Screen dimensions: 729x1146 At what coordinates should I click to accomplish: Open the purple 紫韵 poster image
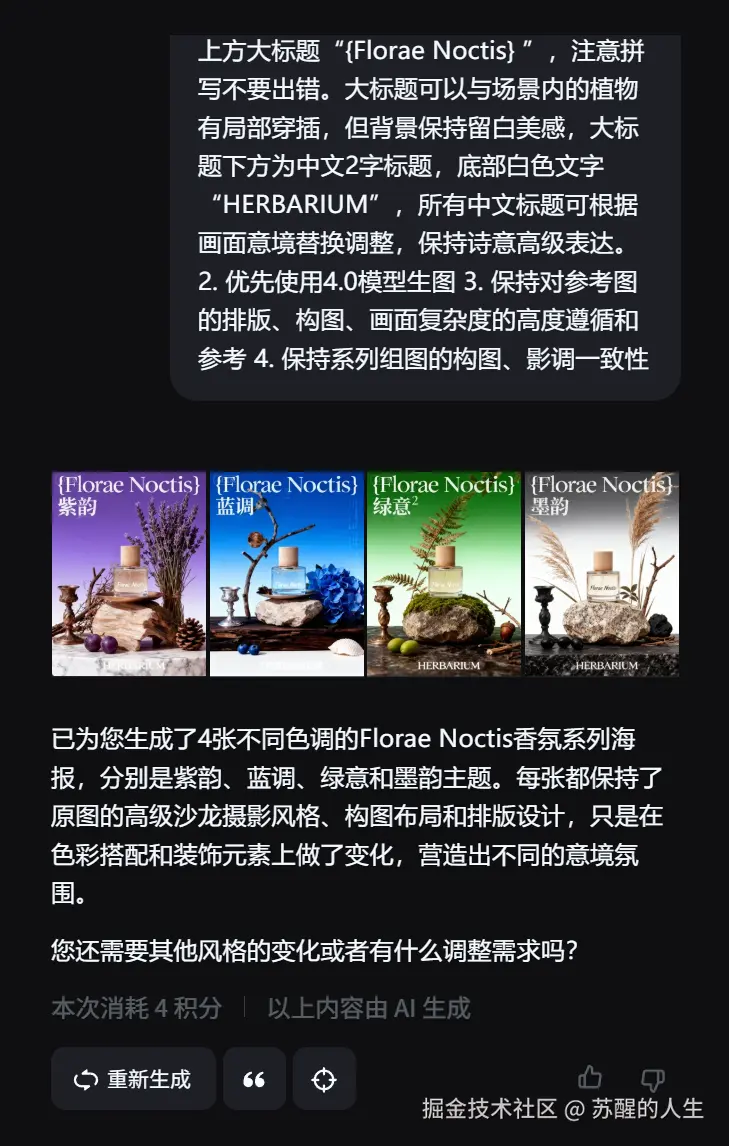click(x=129, y=574)
